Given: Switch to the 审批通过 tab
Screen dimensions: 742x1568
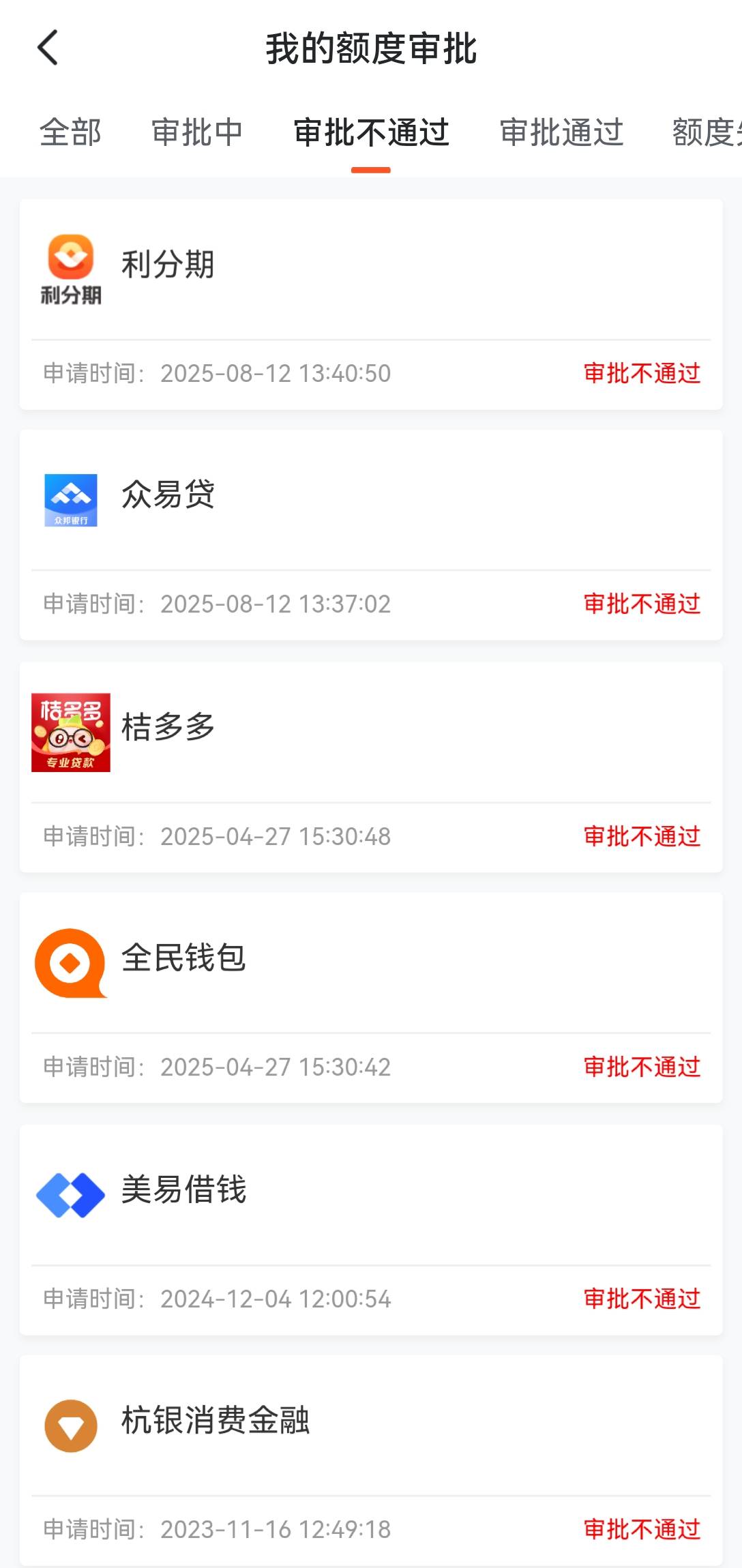Looking at the screenshot, I should 561,132.
